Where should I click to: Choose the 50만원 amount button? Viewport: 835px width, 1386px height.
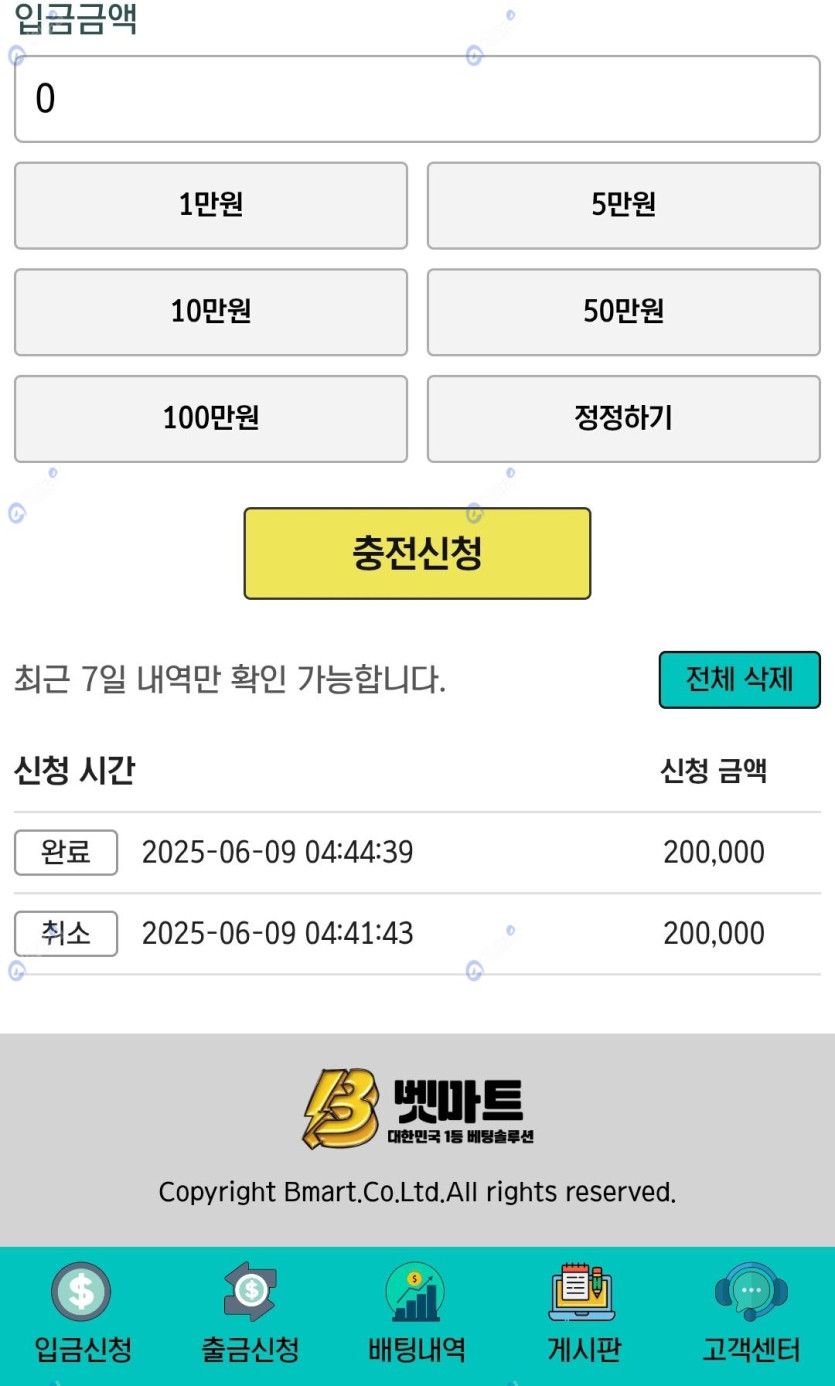tap(623, 312)
